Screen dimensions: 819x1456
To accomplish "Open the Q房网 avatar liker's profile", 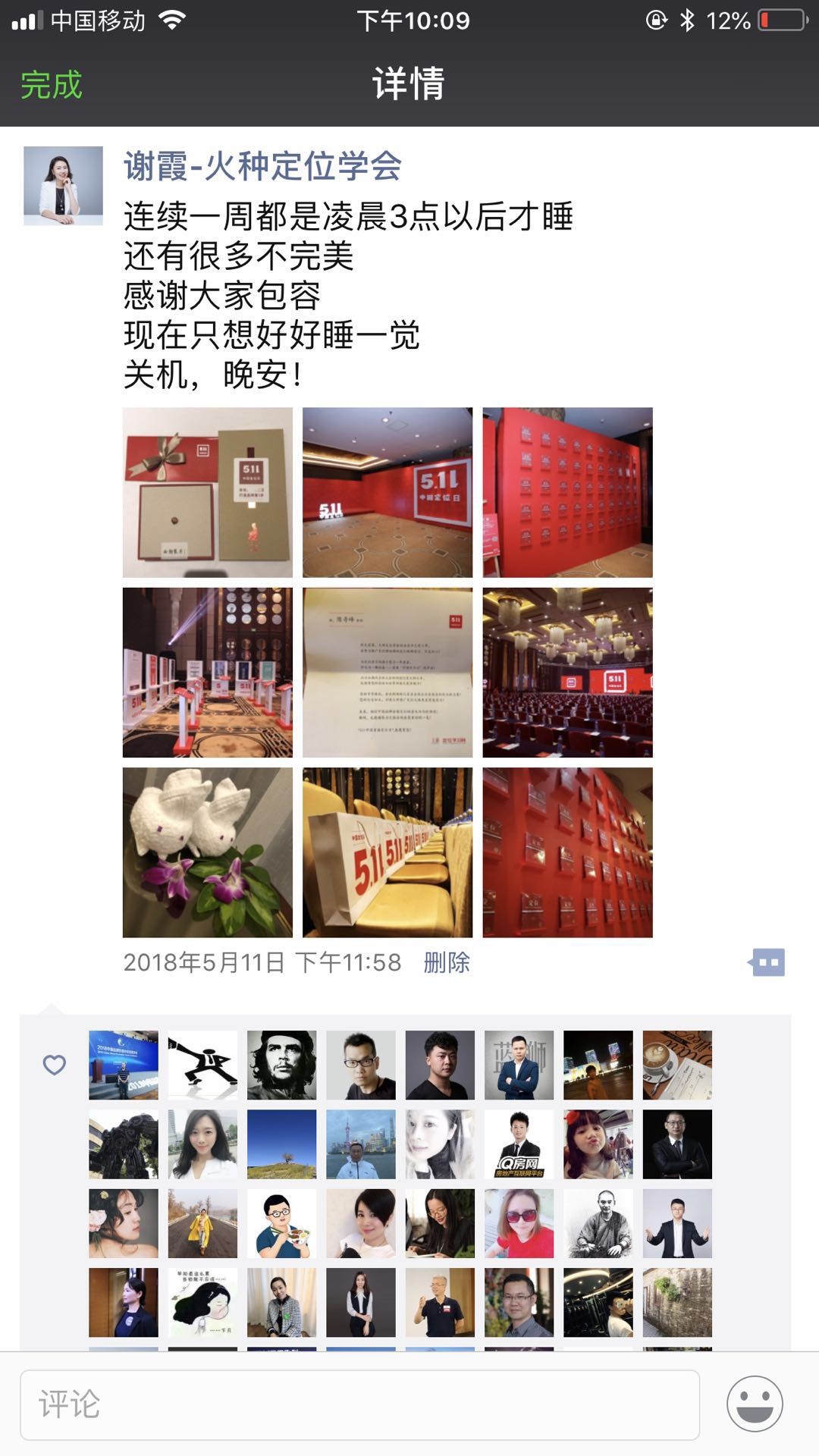I will (519, 1144).
